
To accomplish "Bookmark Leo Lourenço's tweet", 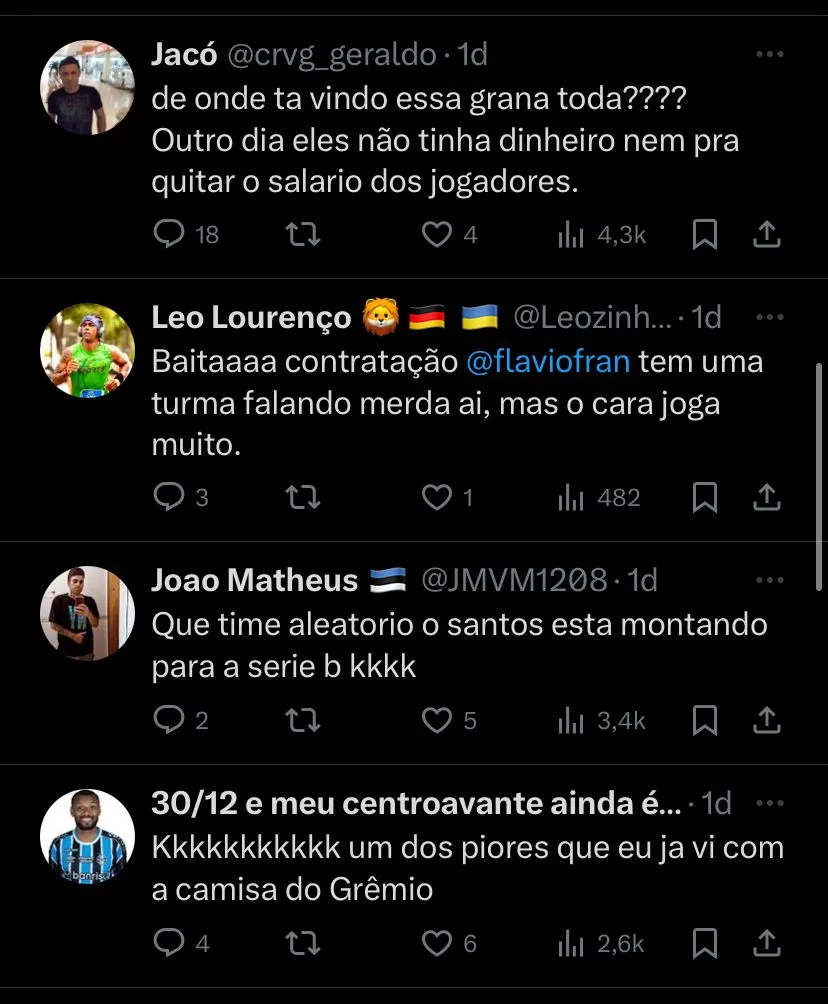I will [705, 497].
